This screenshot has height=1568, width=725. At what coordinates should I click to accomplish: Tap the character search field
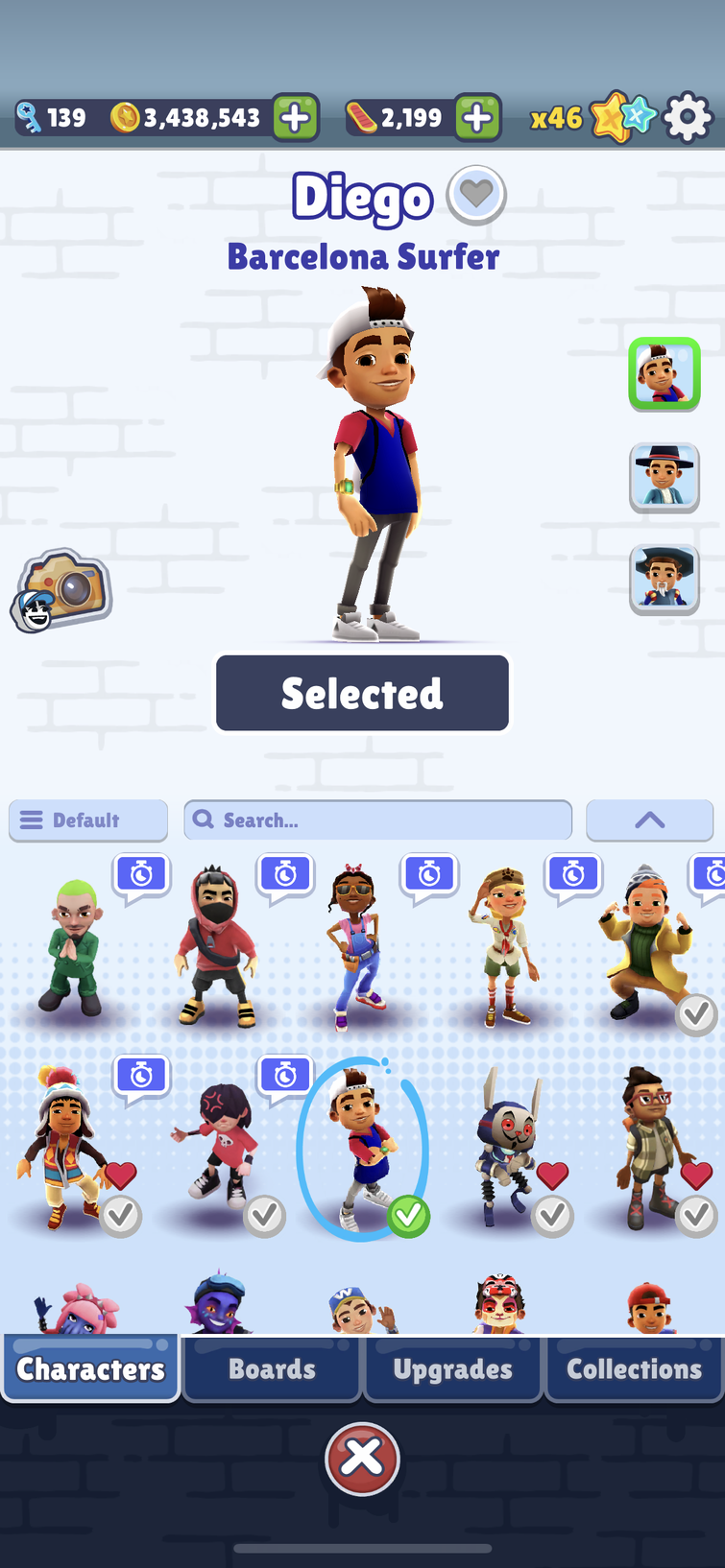pyautogui.click(x=378, y=820)
